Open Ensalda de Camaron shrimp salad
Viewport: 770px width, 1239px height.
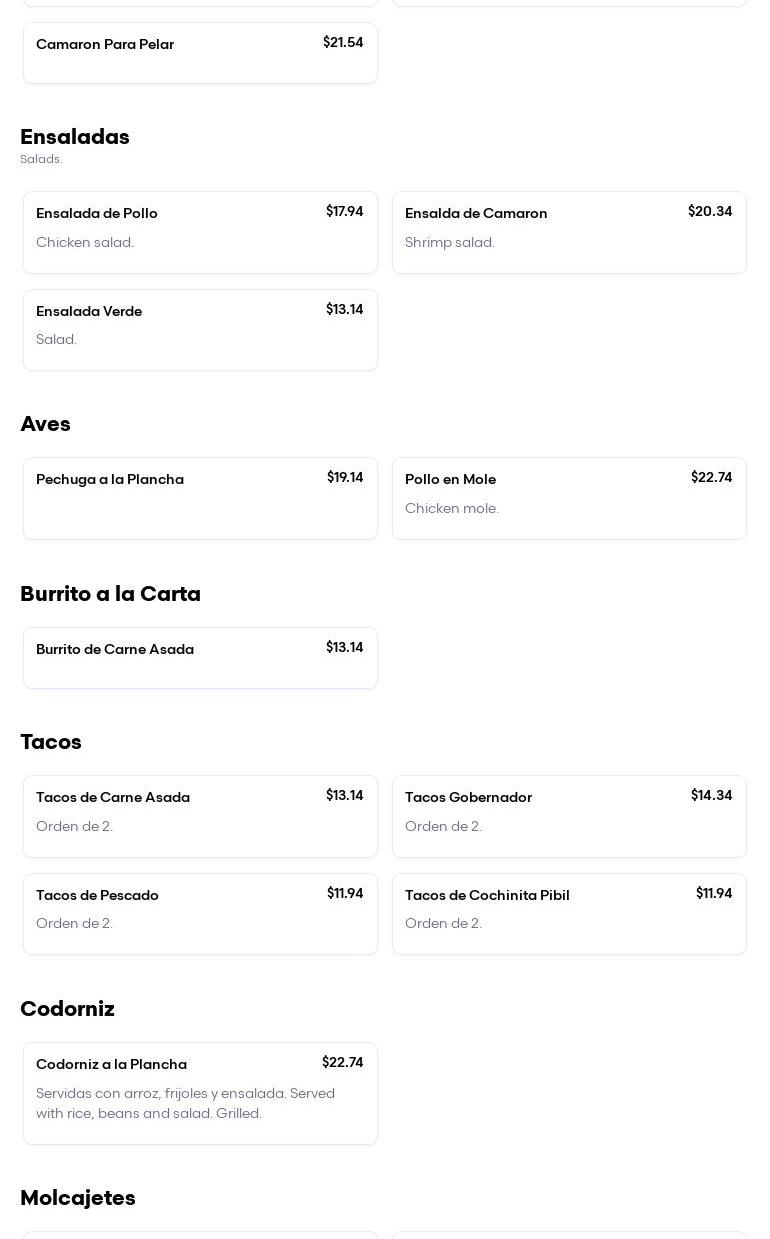click(569, 232)
